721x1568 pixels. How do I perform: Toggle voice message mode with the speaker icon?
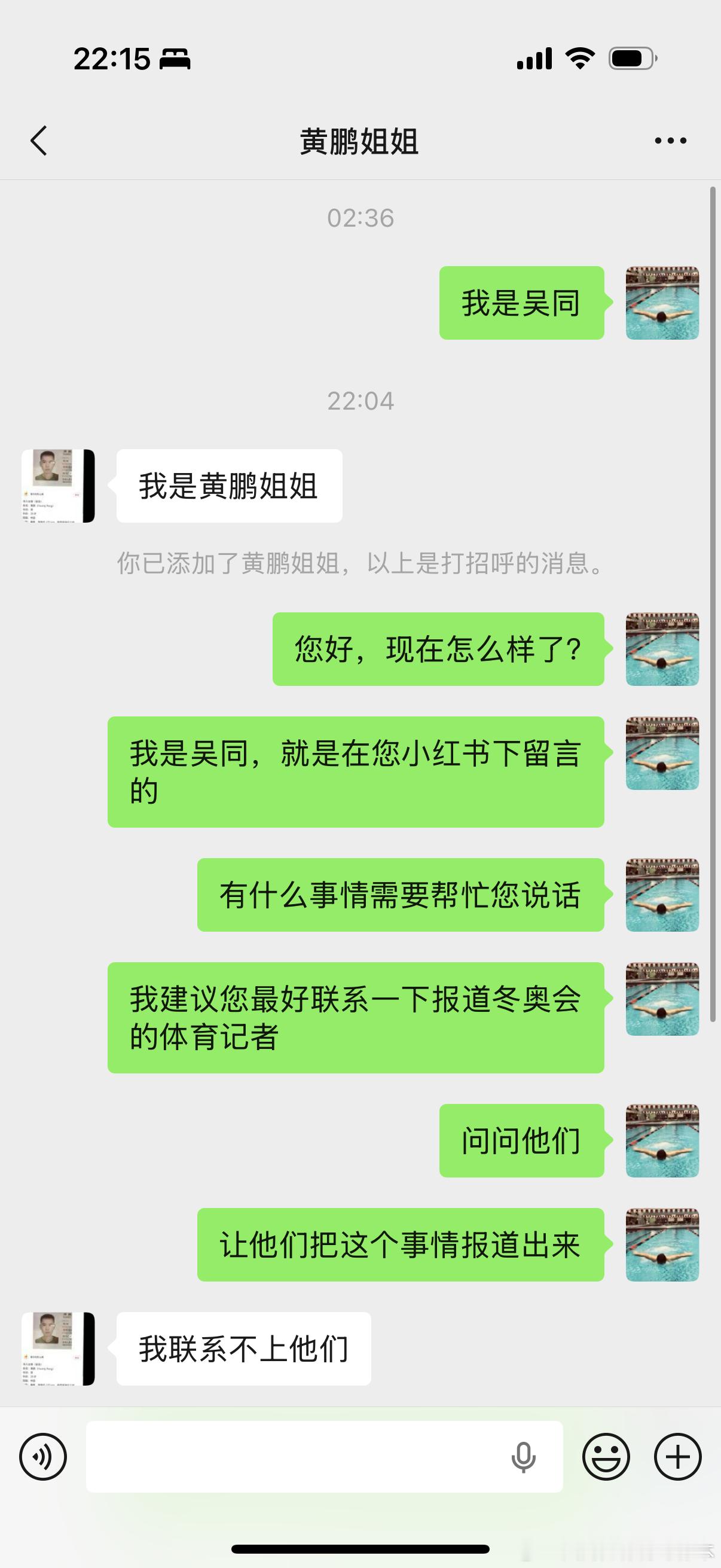(42, 1457)
